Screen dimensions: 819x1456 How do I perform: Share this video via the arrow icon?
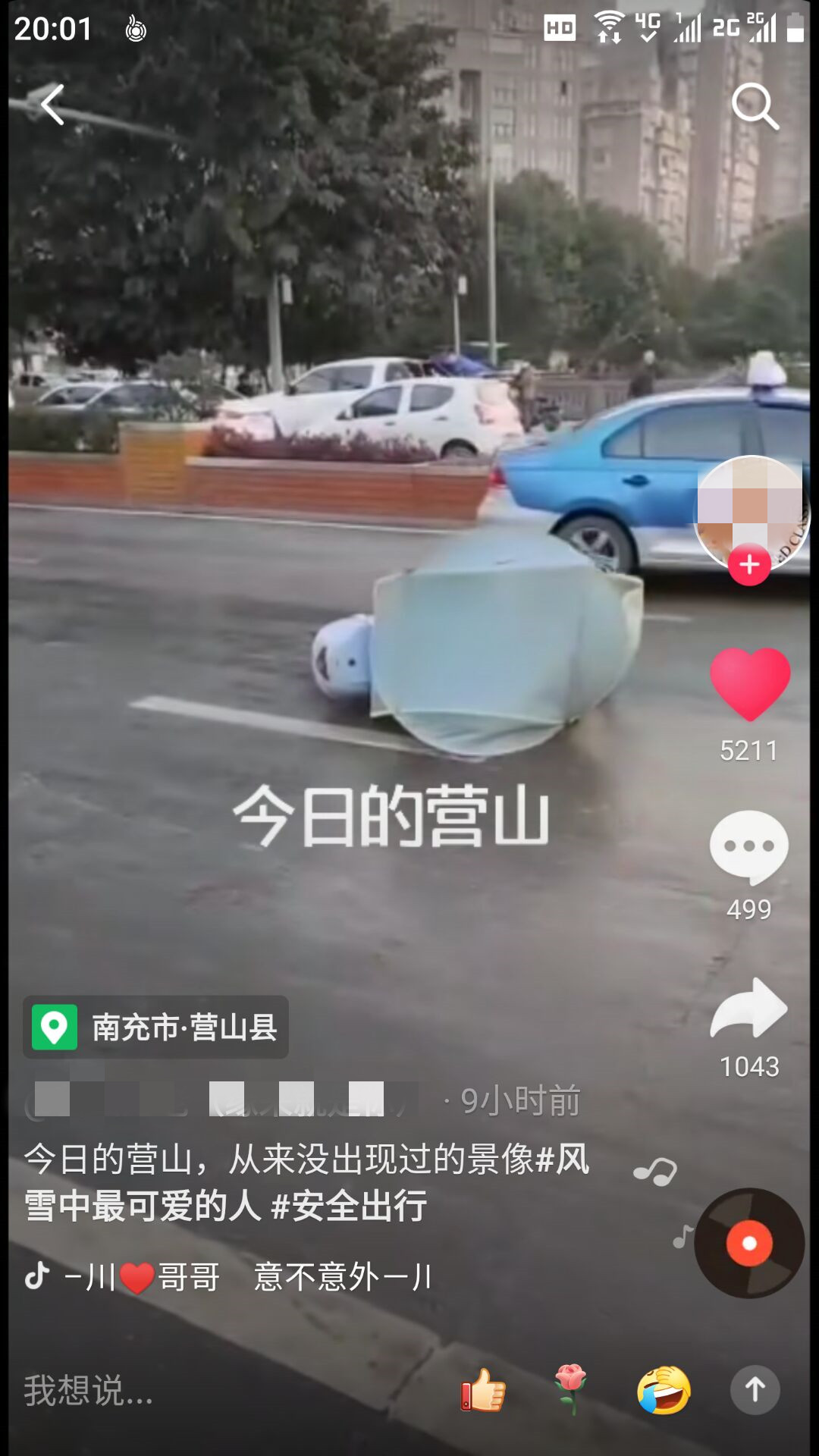[x=749, y=1009]
